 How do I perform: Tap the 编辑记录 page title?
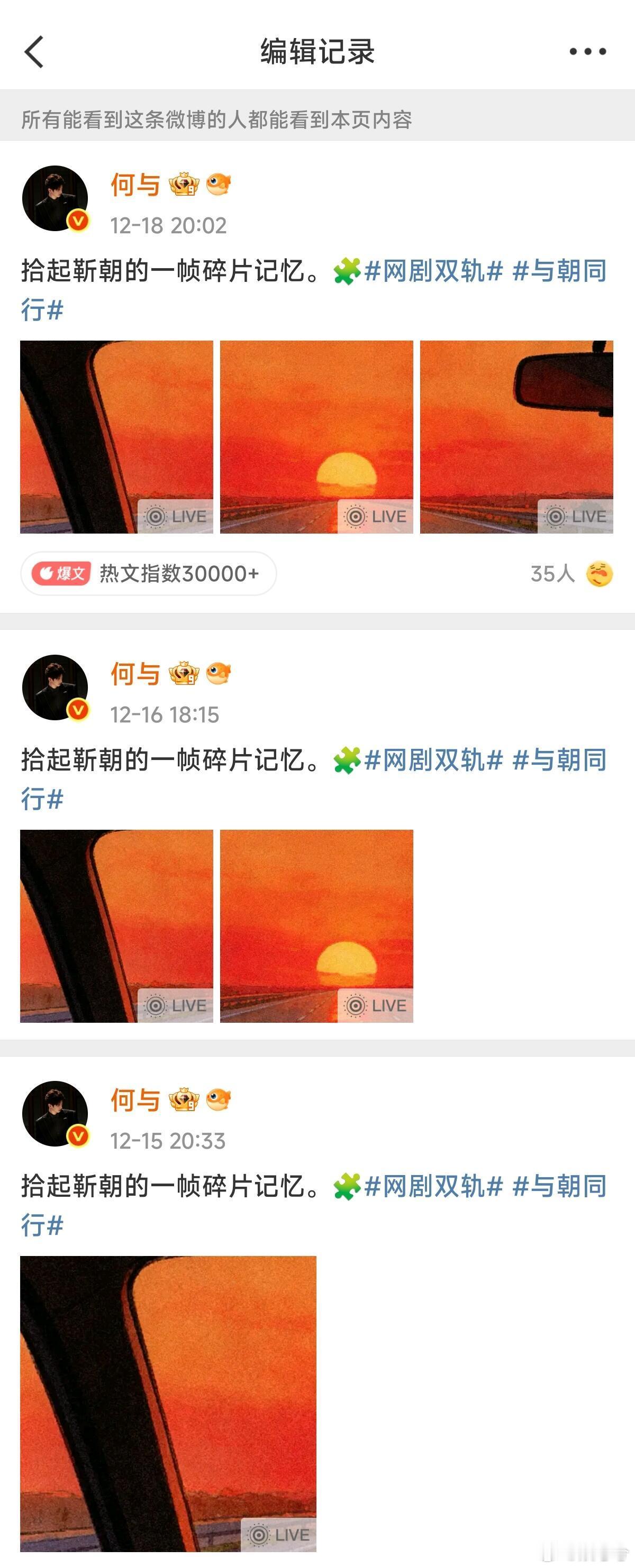[317, 51]
